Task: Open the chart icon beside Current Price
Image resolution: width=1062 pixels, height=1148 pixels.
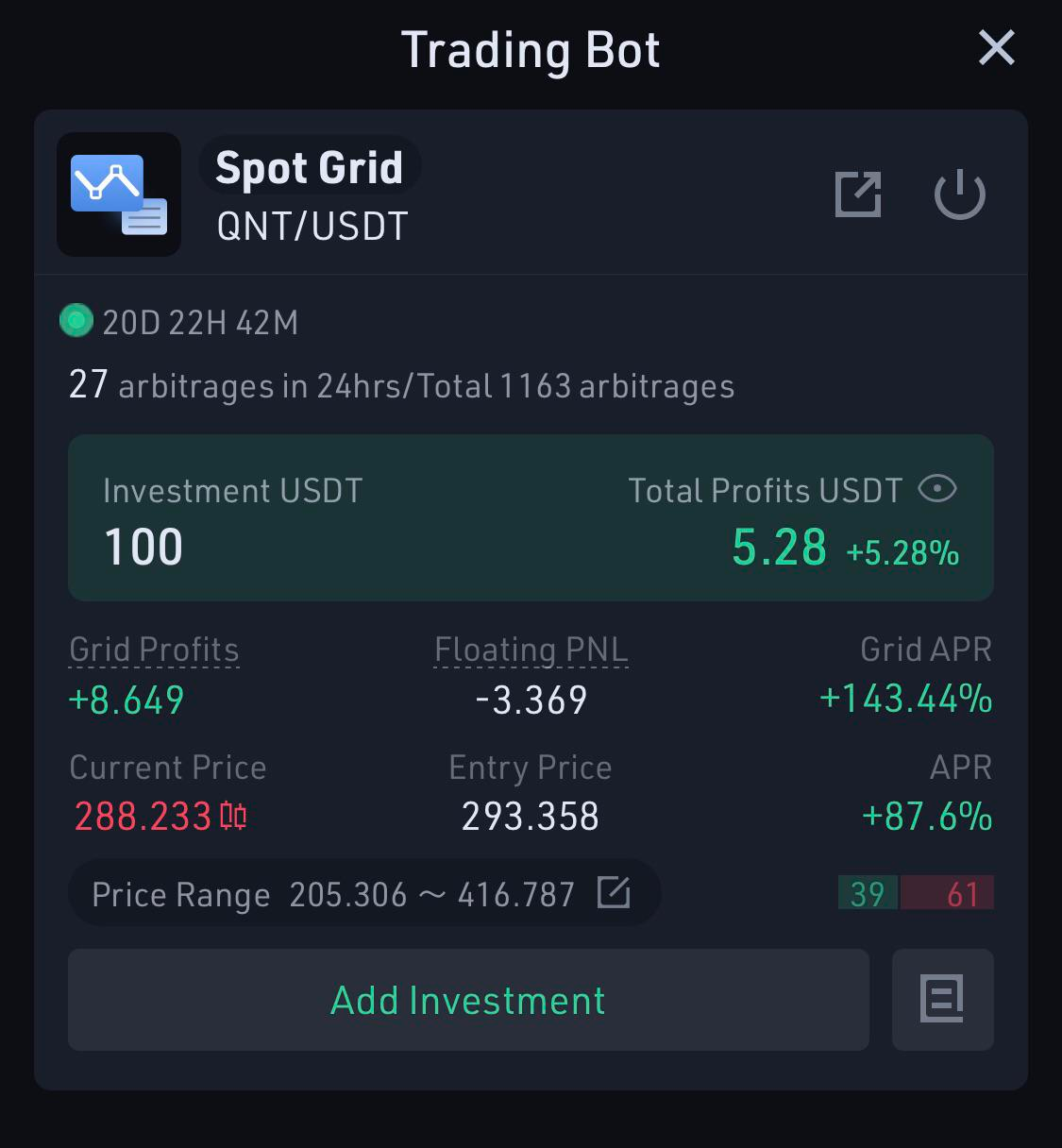Action: pos(233,816)
